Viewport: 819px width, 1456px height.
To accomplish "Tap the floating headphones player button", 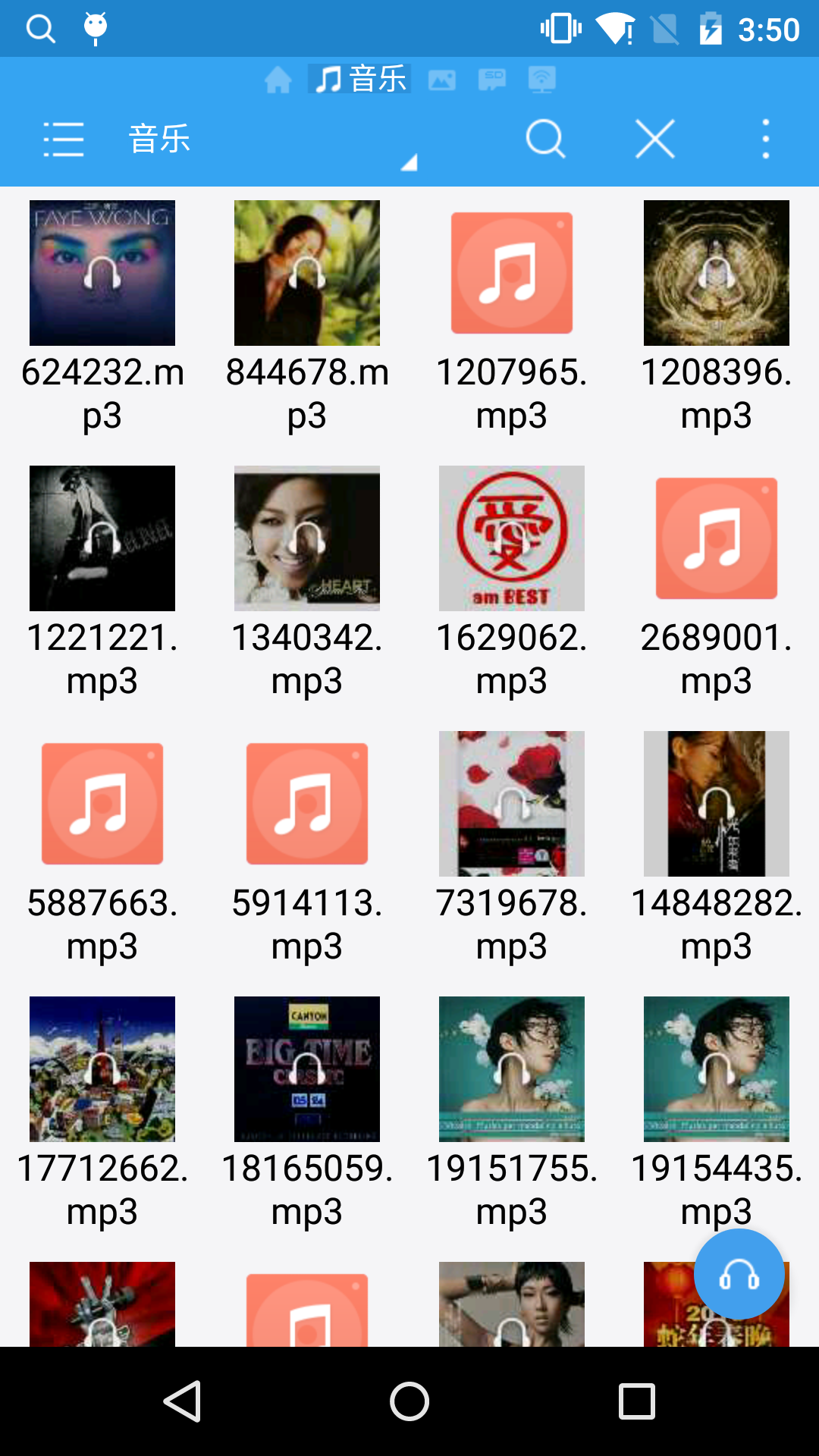I will 739,1274.
